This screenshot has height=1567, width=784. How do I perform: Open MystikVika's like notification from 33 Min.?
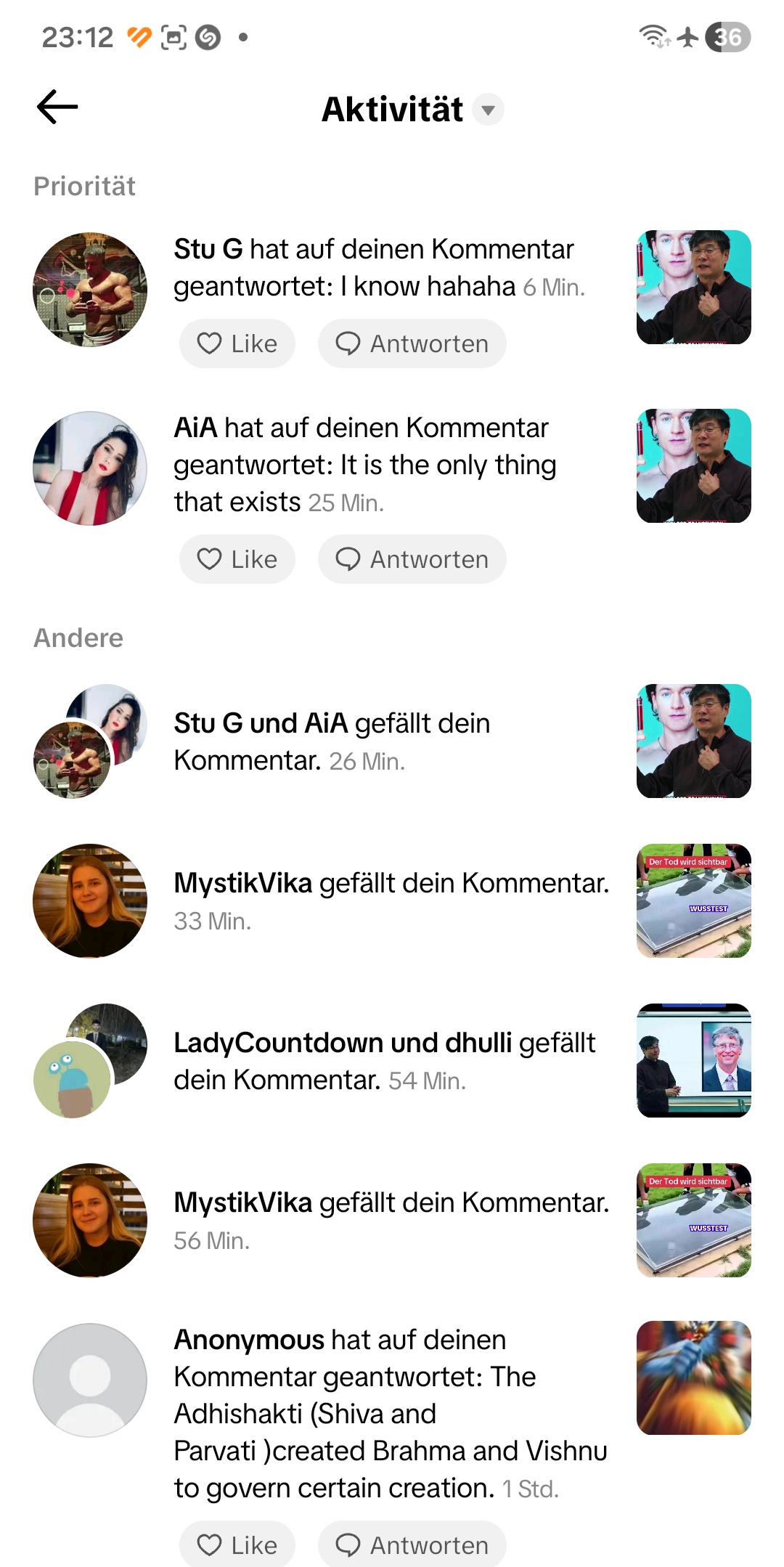point(391,901)
